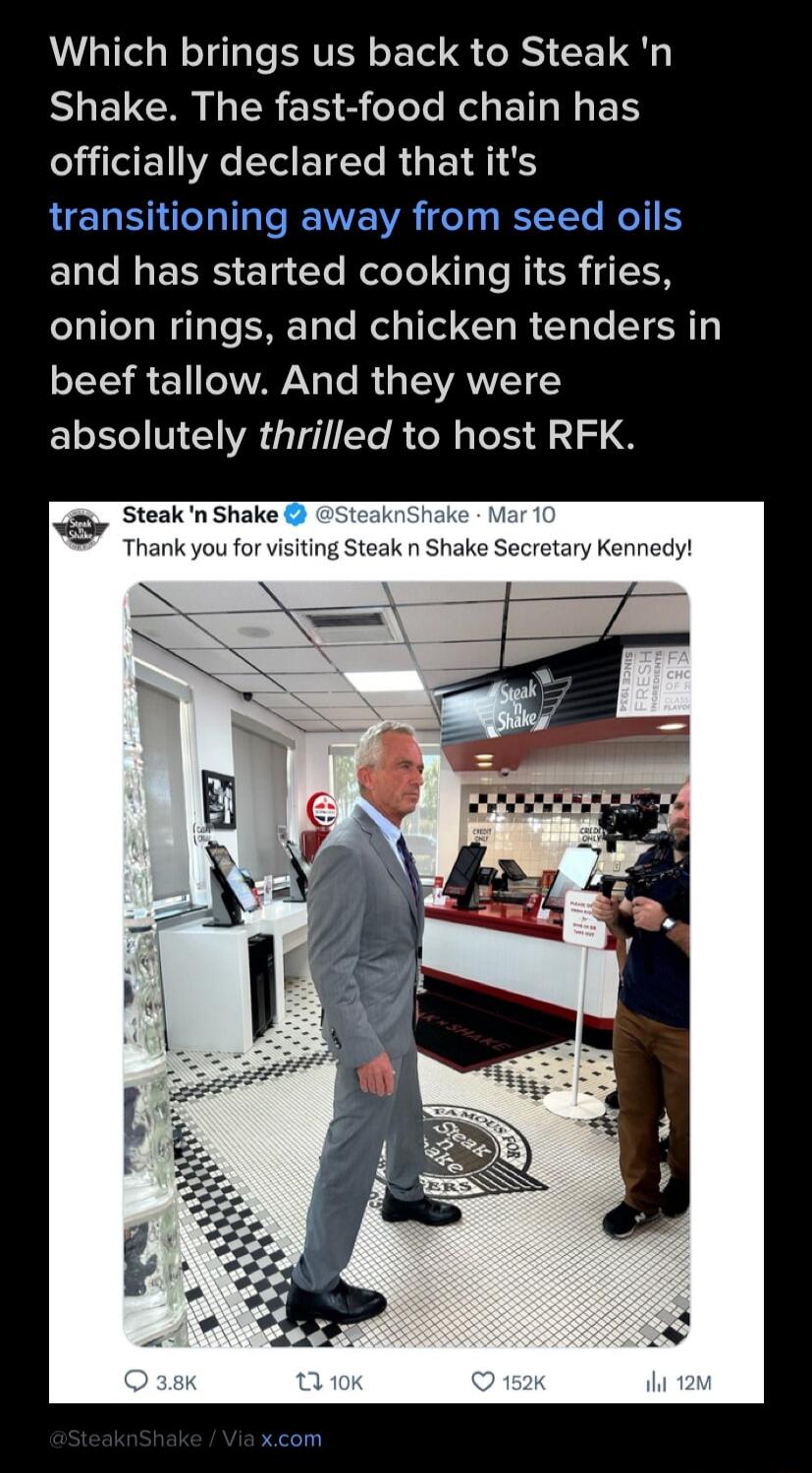Open the x.com source link

click(292, 1439)
